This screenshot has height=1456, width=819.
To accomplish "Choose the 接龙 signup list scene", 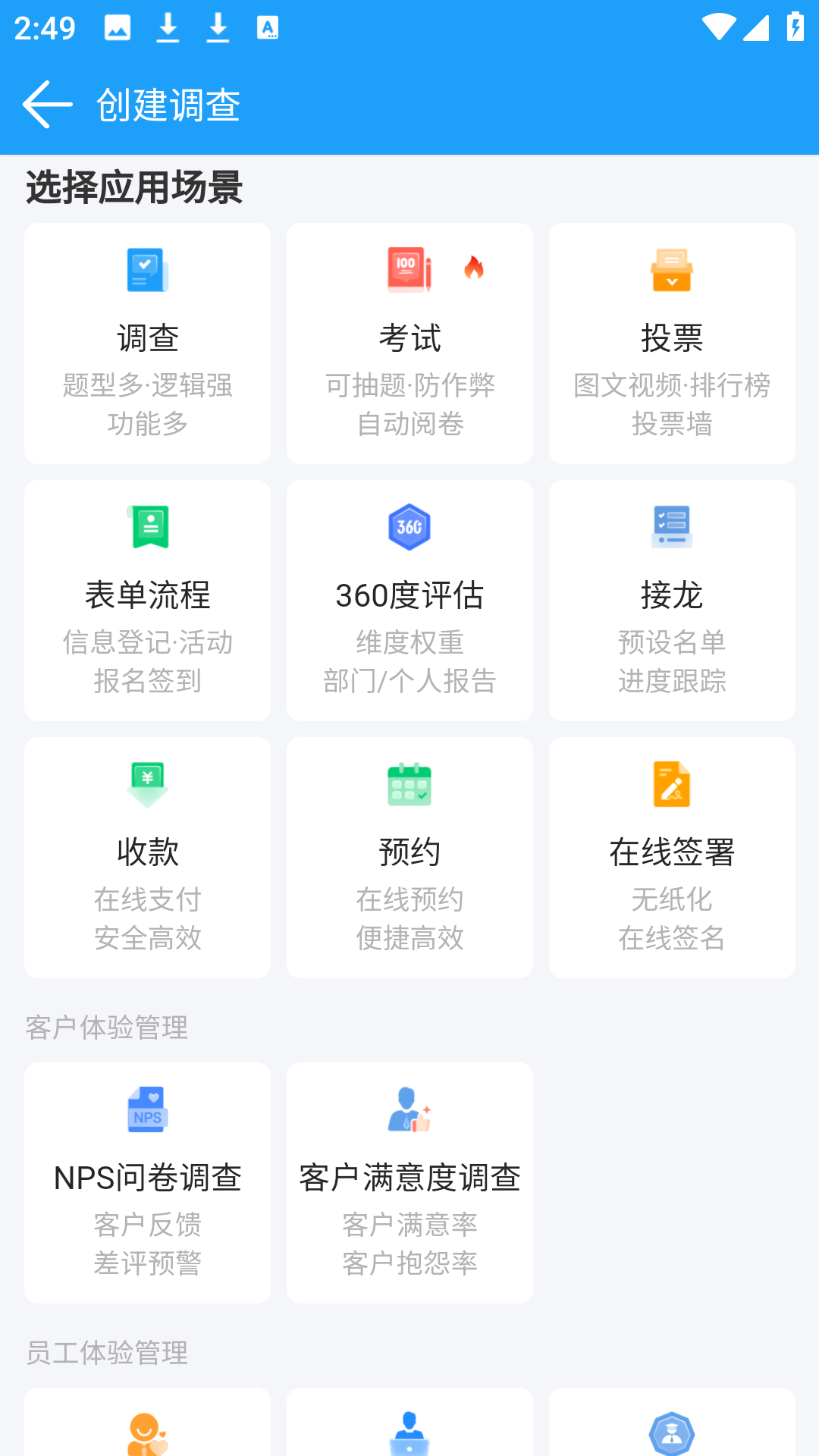I will tap(671, 601).
